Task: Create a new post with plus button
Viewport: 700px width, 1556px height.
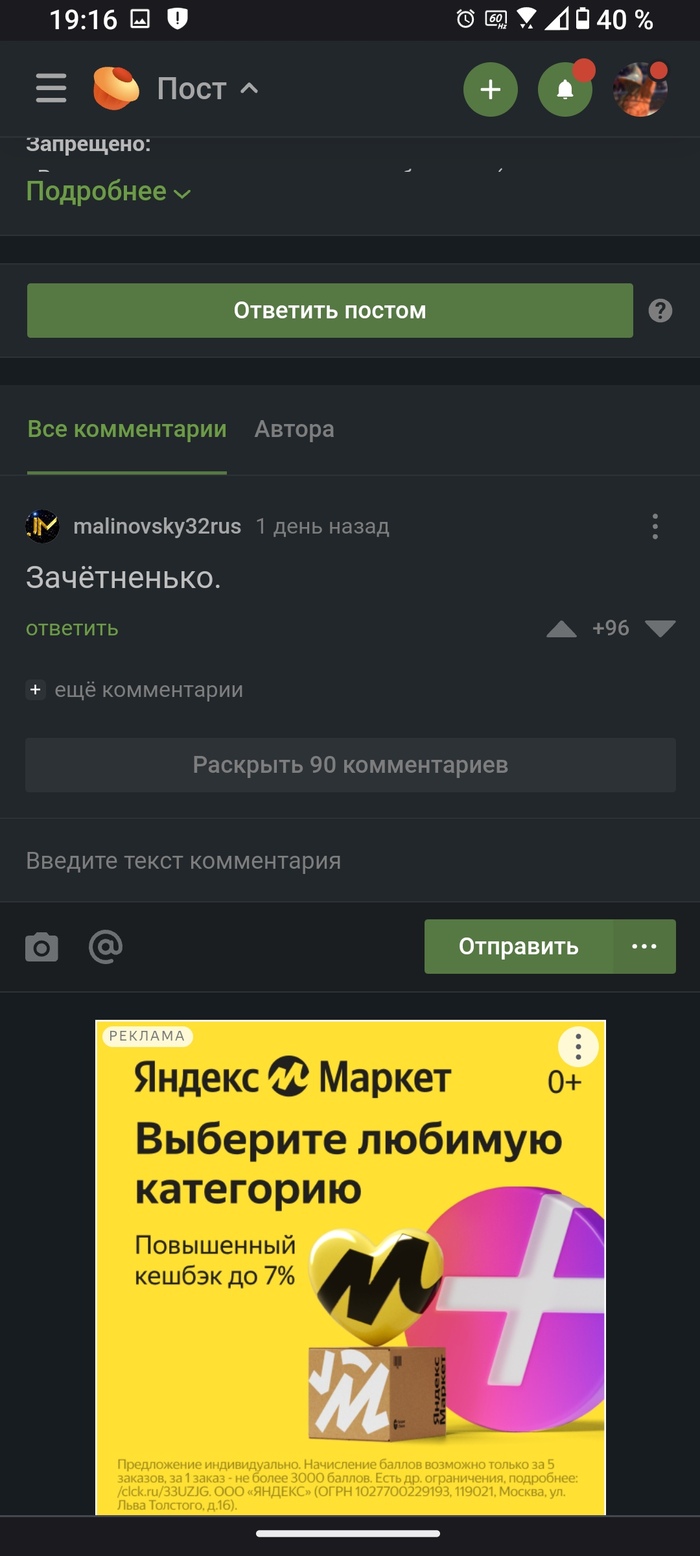Action: coord(490,89)
